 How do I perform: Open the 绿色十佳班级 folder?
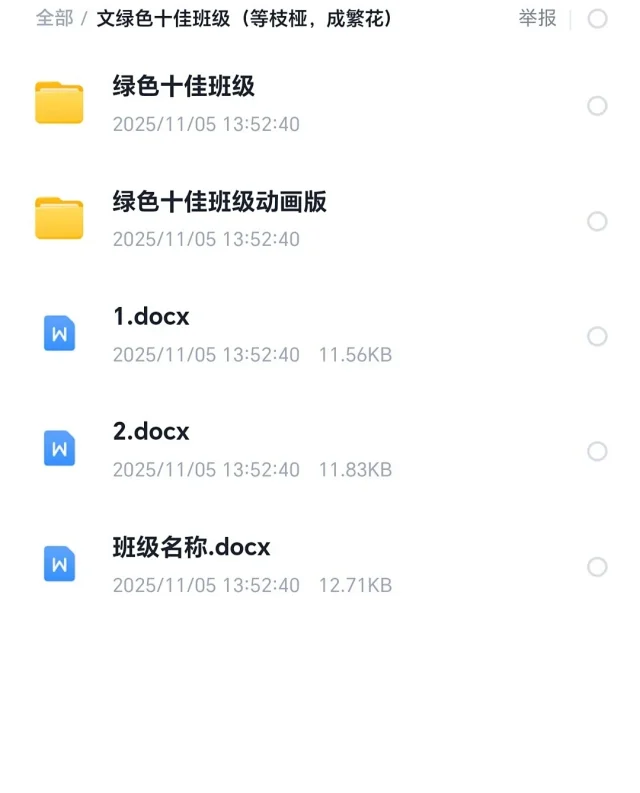pyautogui.click(x=184, y=87)
